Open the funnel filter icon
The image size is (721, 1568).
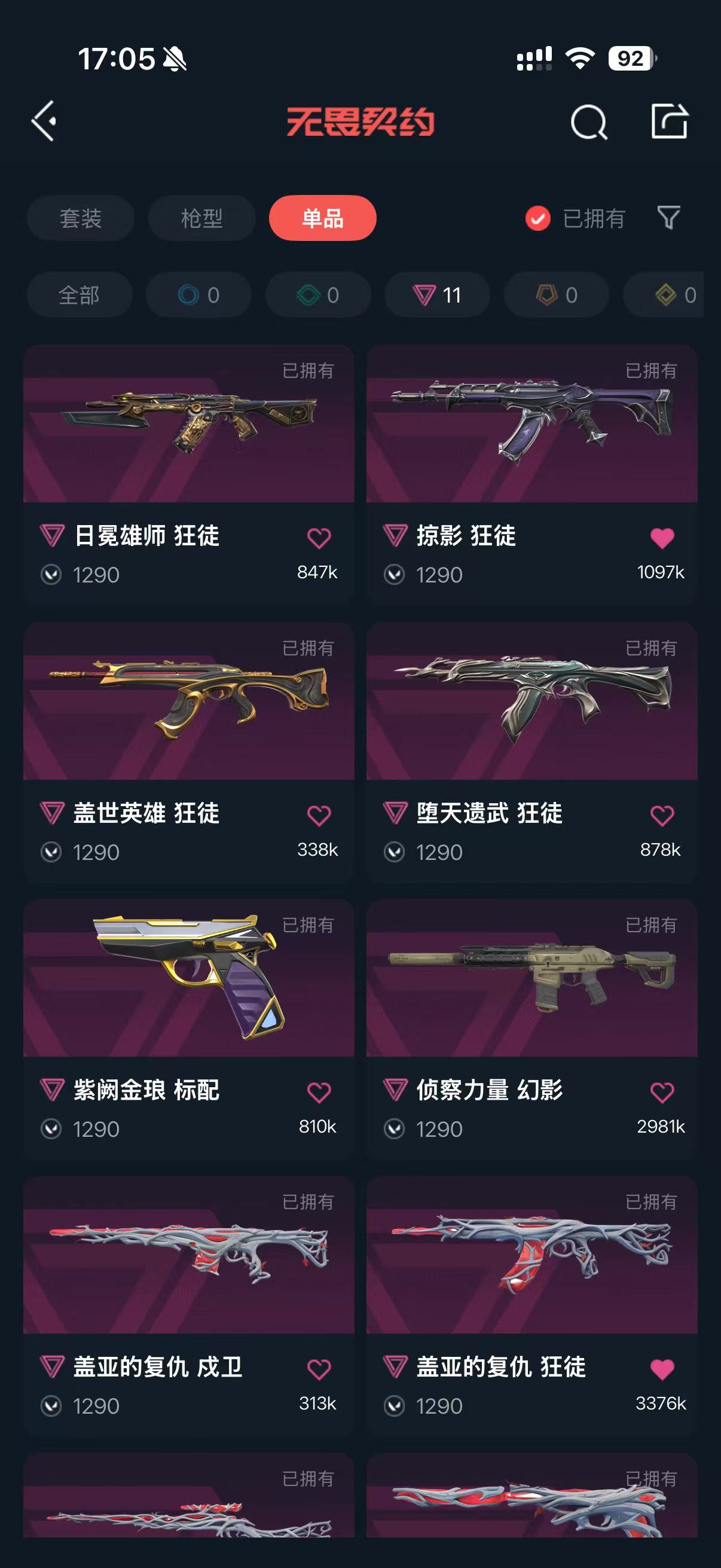click(x=668, y=217)
